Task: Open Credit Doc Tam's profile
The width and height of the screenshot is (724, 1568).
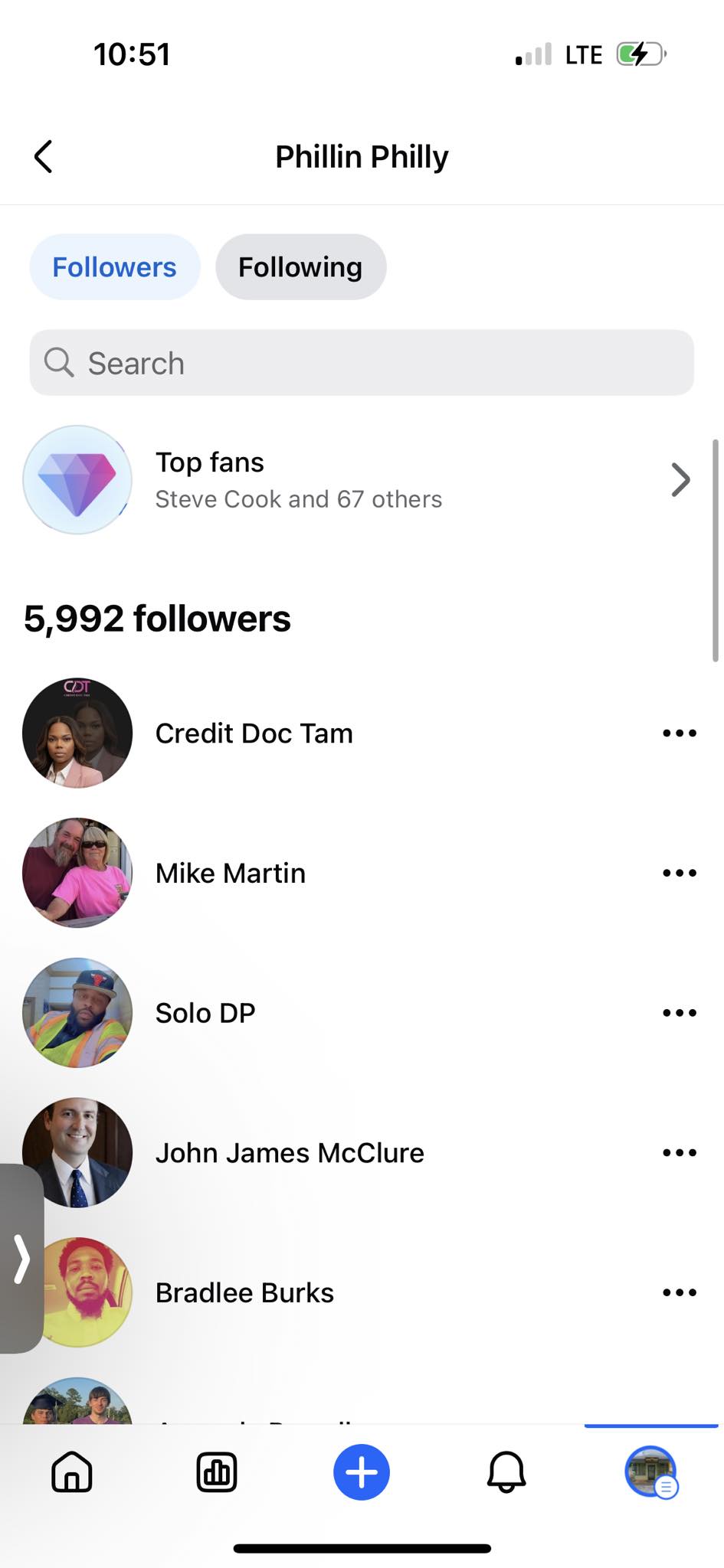Action: click(254, 733)
